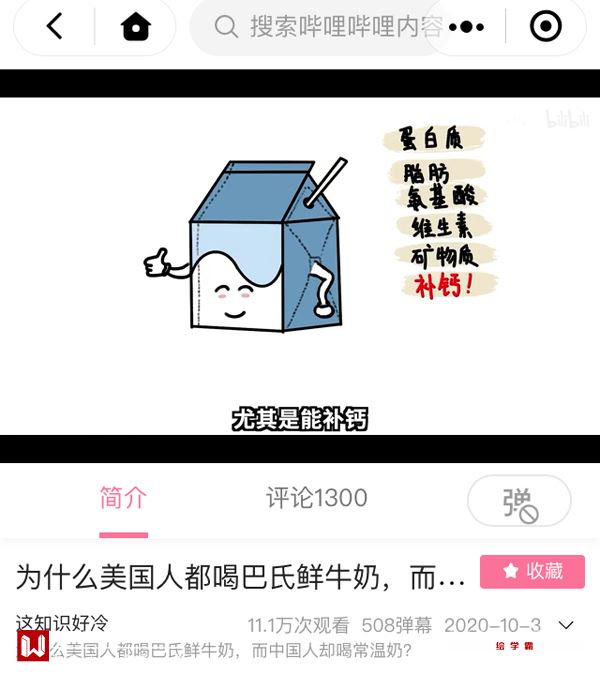Screen dimensions: 600x674
Task: Expand the video description chevron
Action: (x=566, y=625)
